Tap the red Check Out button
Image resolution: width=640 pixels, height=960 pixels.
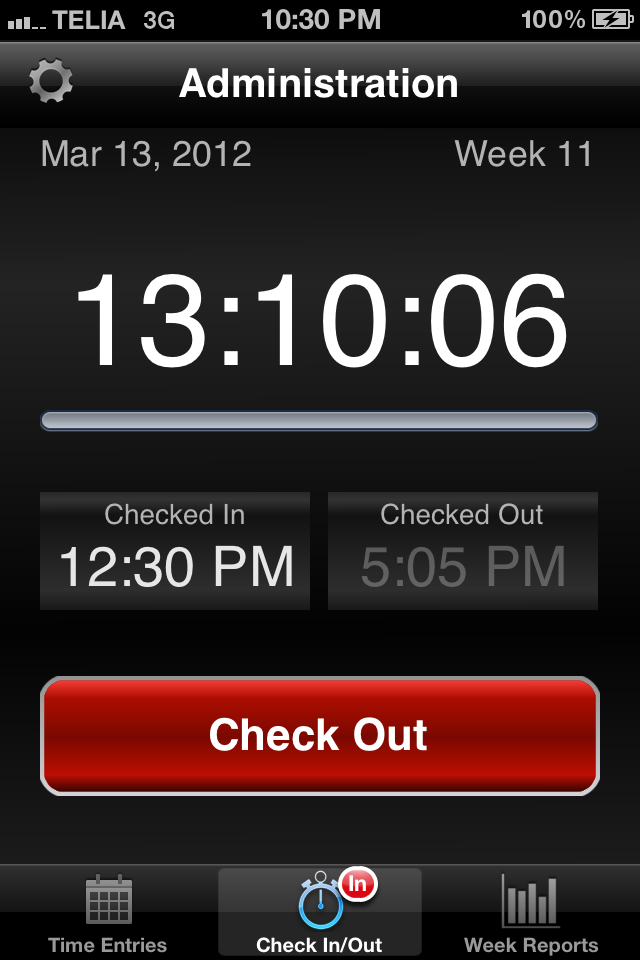pyautogui.click(x=319, y=736)
